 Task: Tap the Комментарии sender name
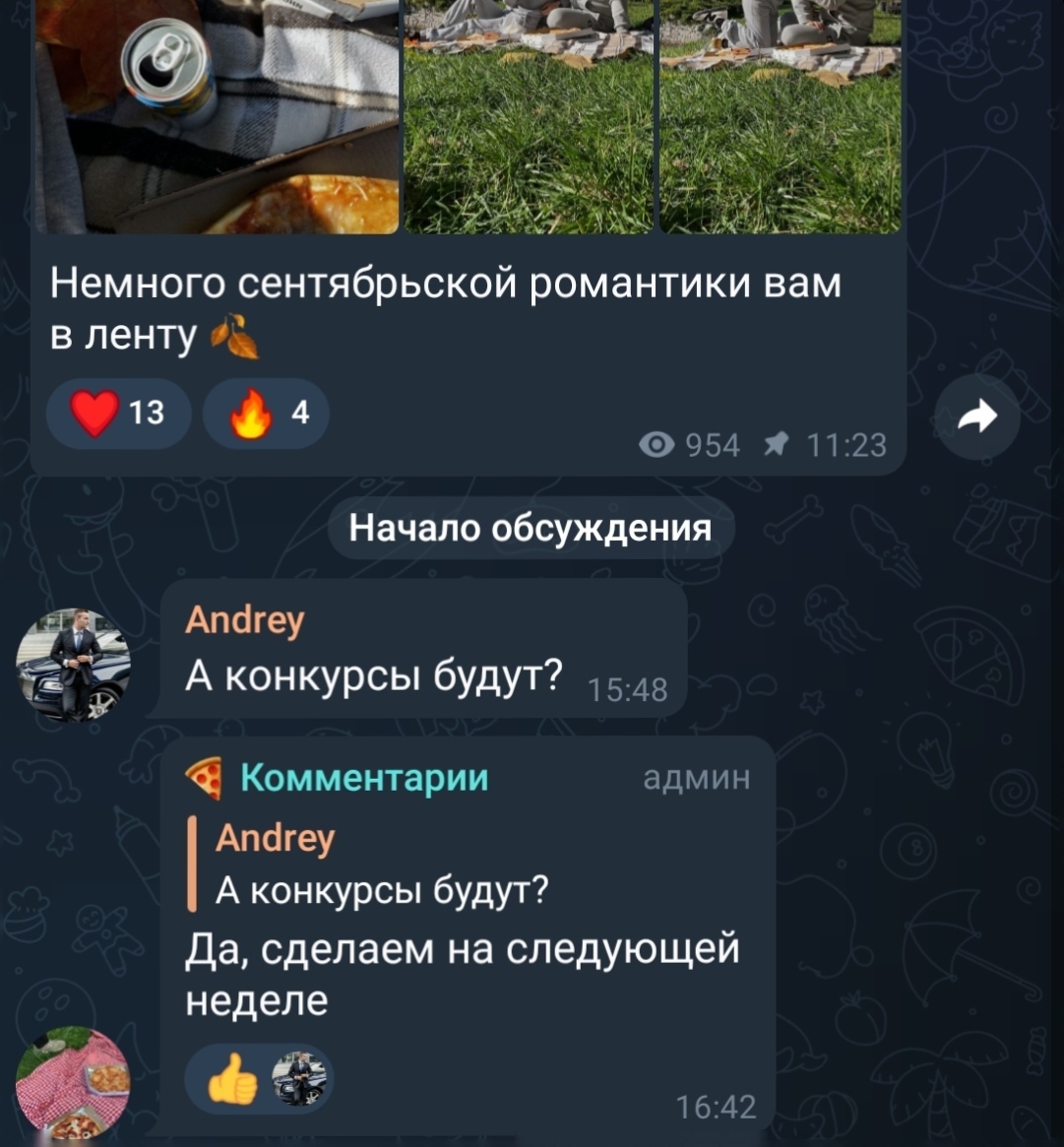pyautogui.click(x=364, y=779)
